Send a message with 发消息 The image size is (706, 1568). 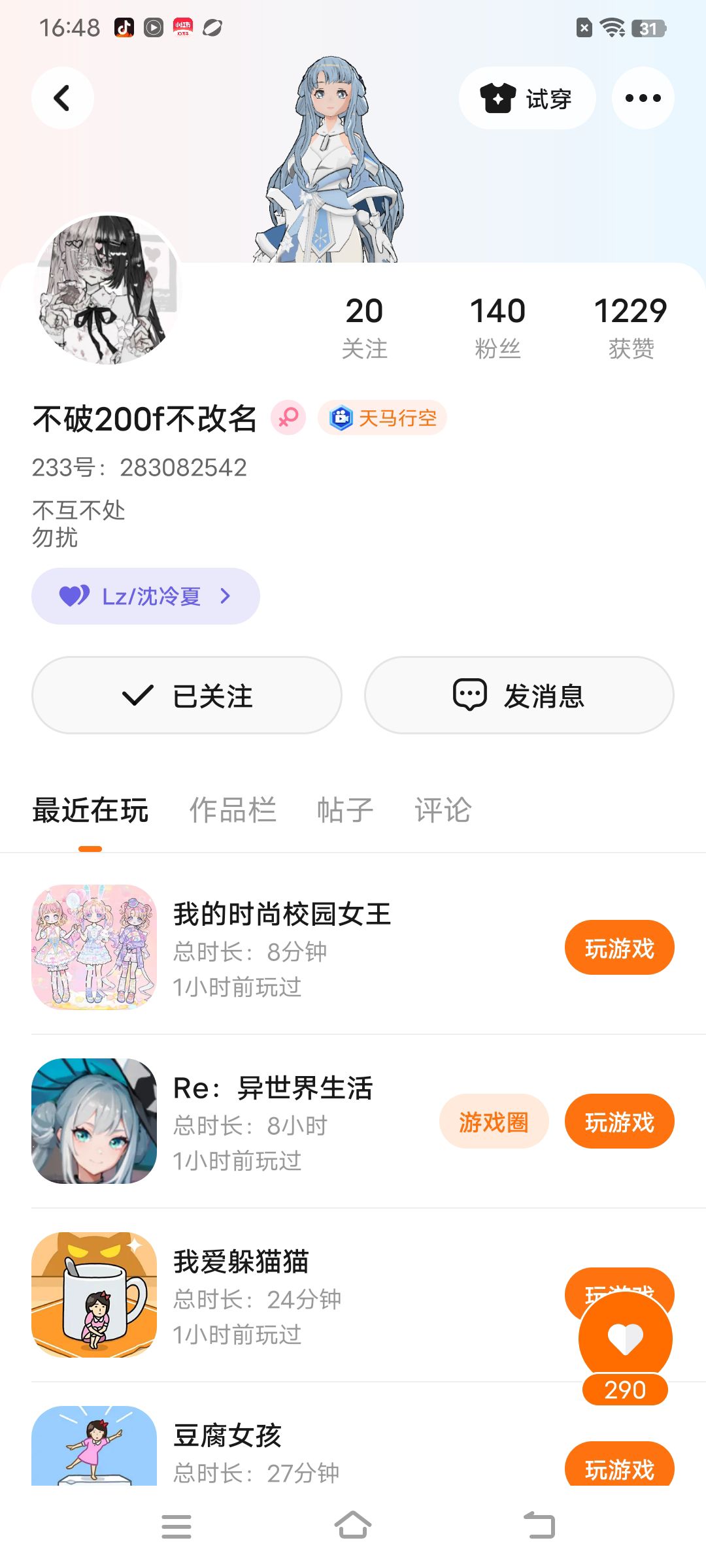[519, 695]
